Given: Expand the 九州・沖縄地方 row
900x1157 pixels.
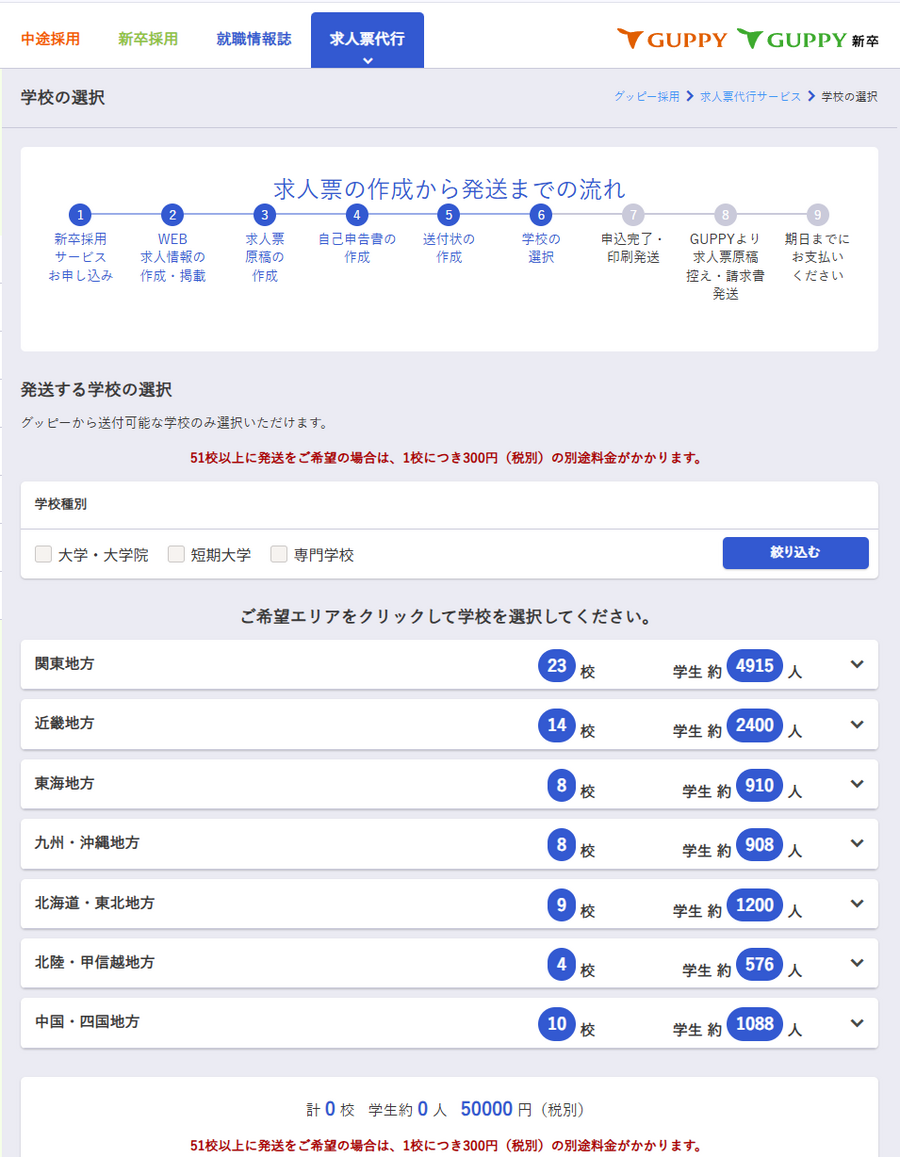Looking at the screenshot, I should 449,844.
